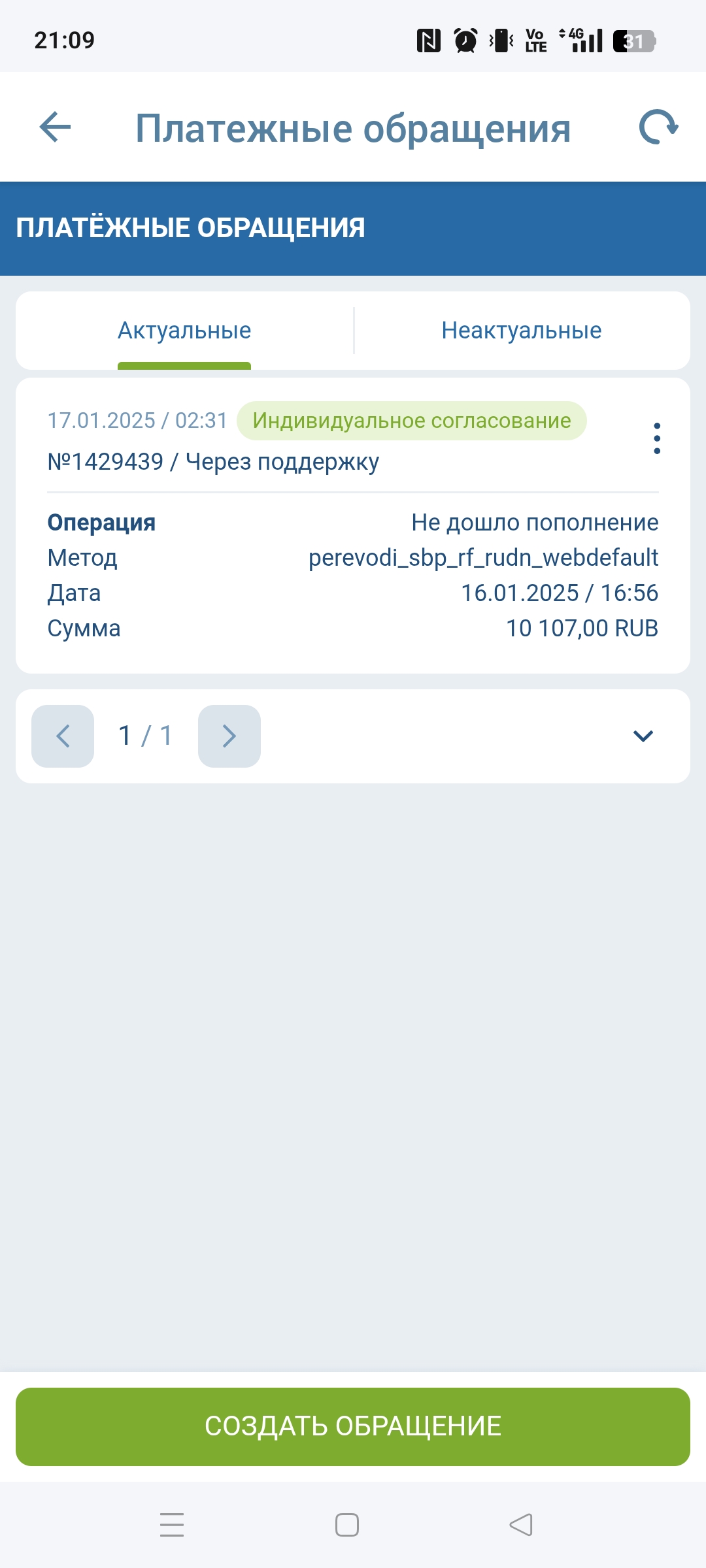Viewport: 706px width, 1568px height.
Task: Expand the pagination dropdown chevron
Action: 643,736
